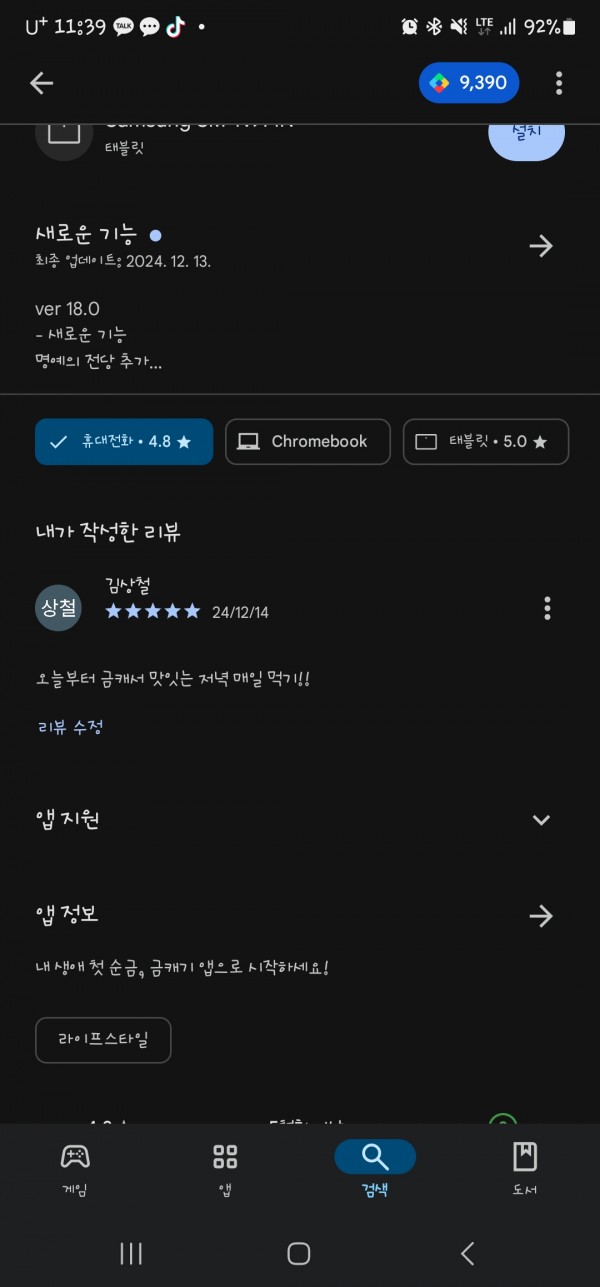Select the 태블릿 5.0 ratings chip

click(x=486, y=442)
